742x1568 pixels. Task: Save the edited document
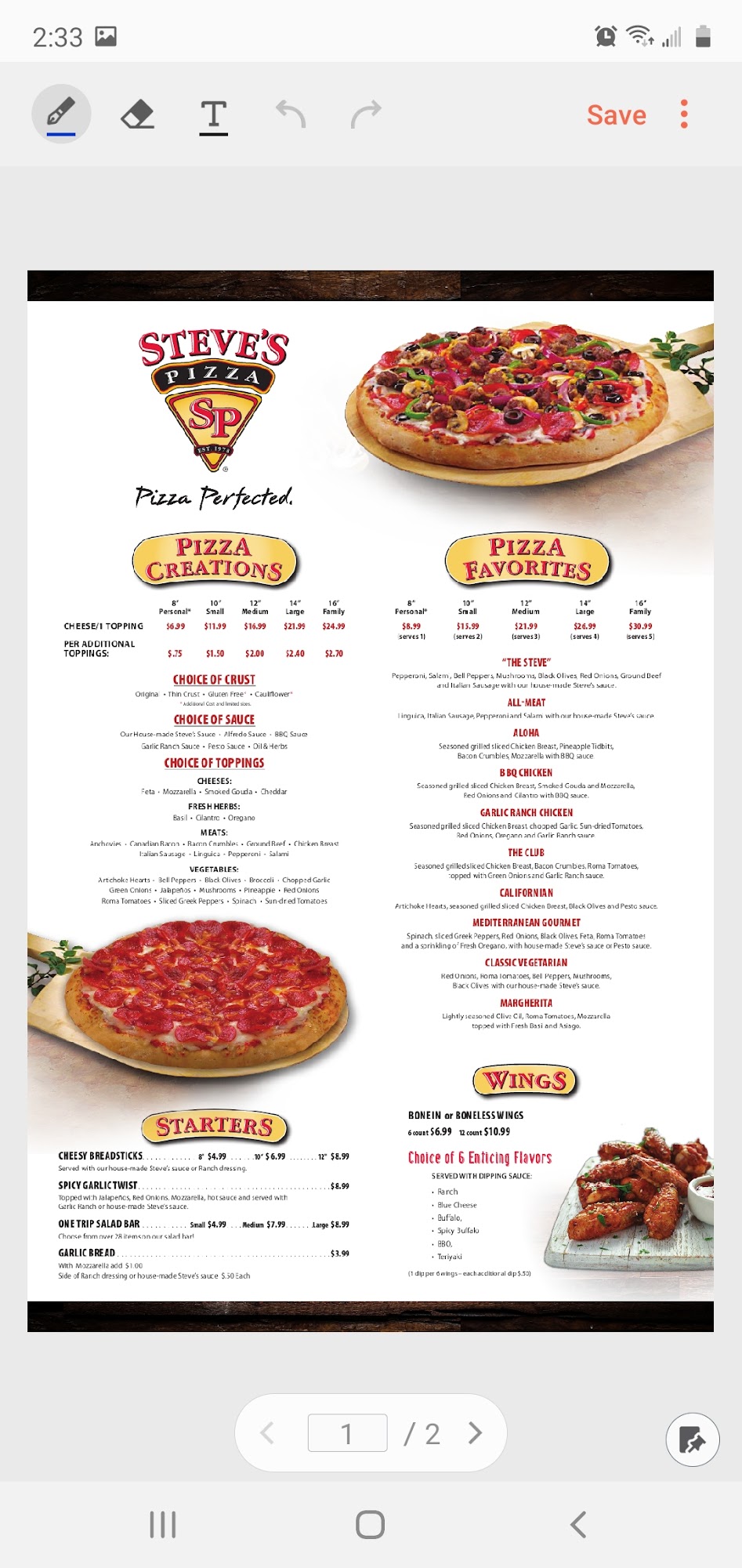(x=617, y=115)
